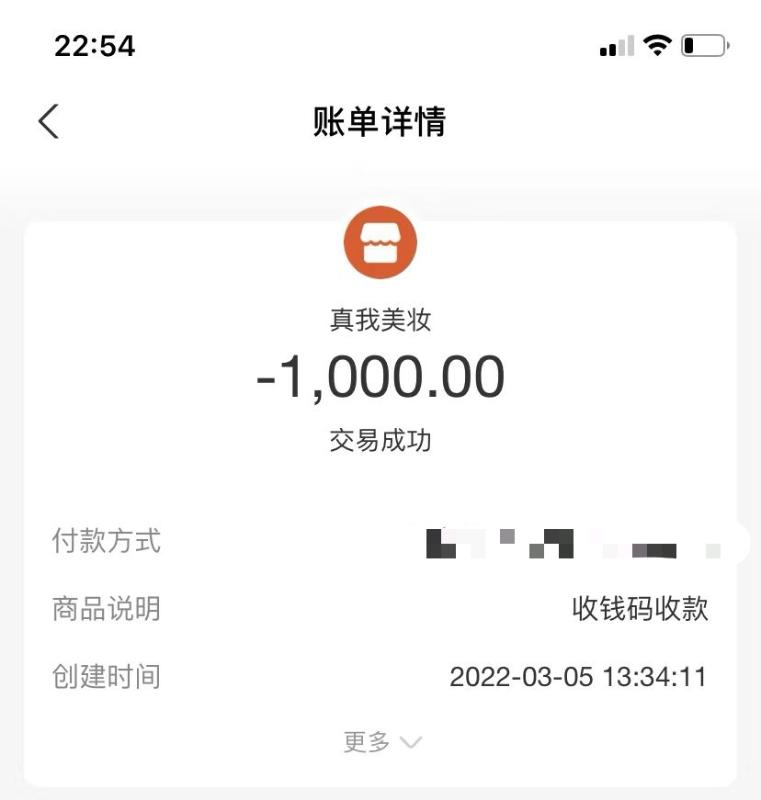761x800 pixels.
Task: Click the back arrow icon
Action: click(47, 119)
